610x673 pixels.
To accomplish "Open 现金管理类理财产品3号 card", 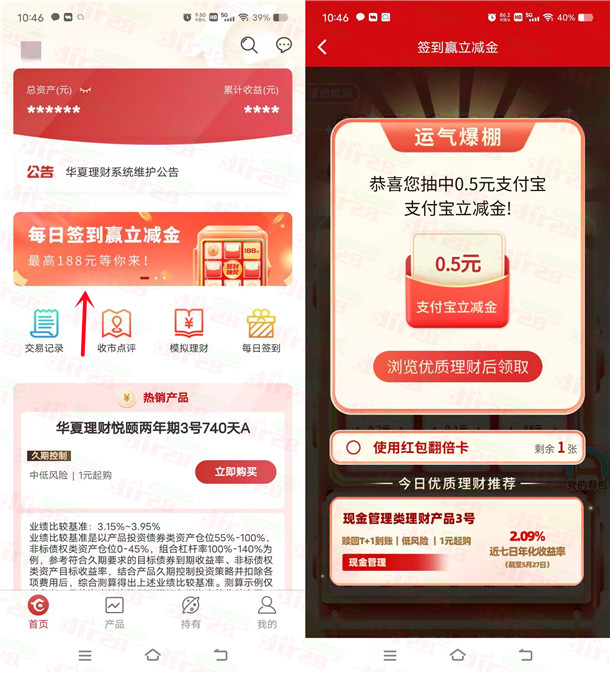I will (456, 541).
